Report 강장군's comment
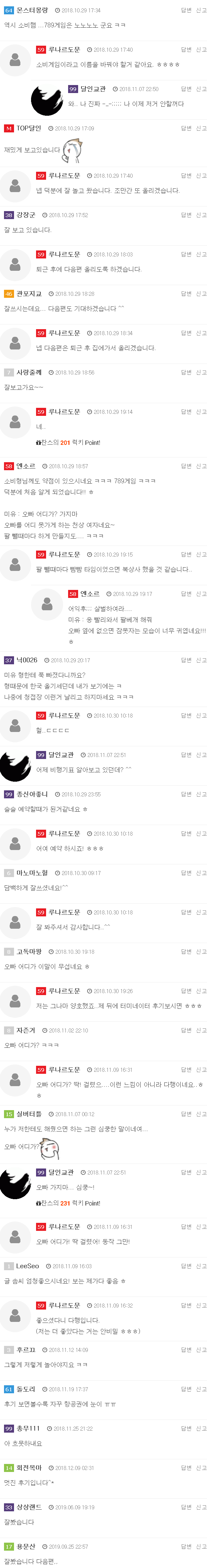This screenshot has width=207, height=1568. (201, 215)
